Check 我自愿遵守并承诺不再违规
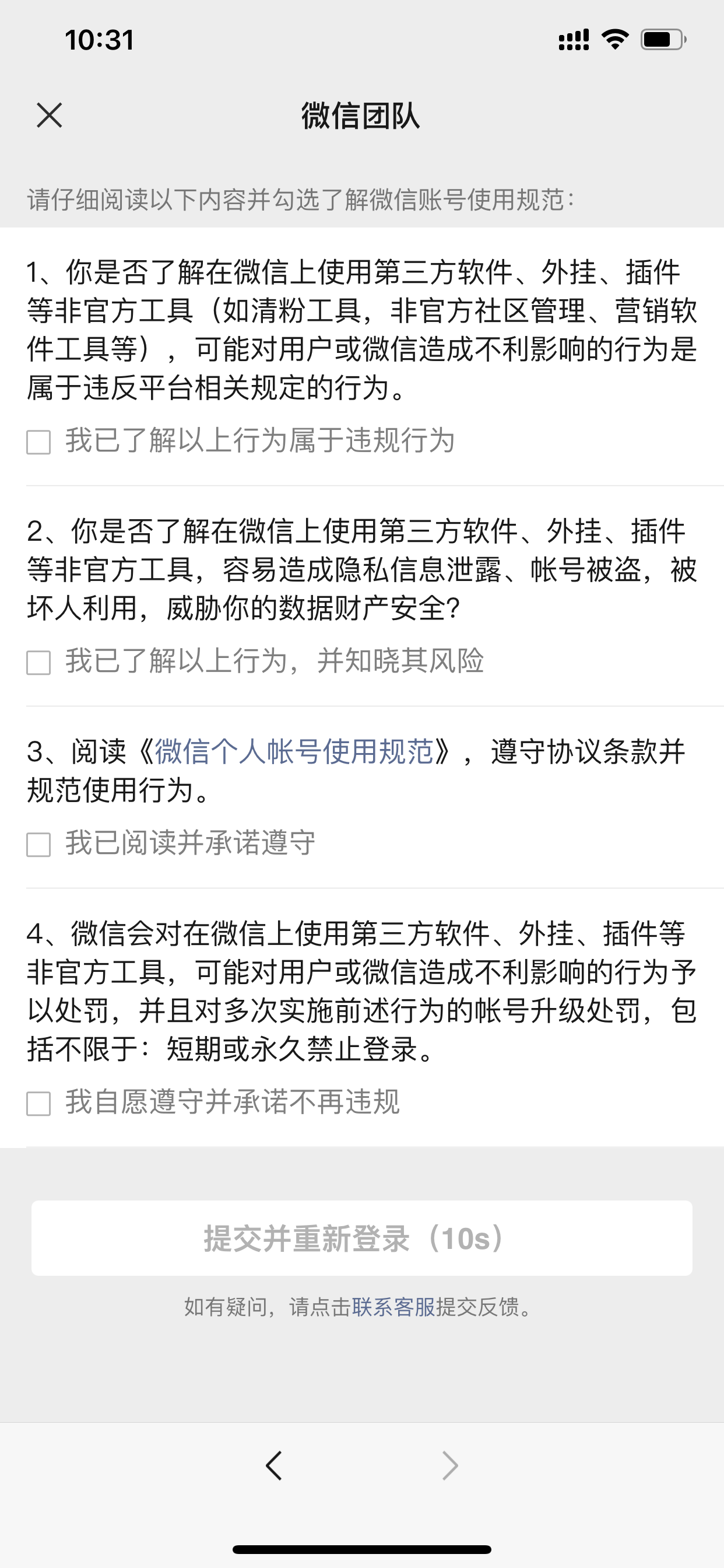The height and width of the screenshot is (1568, 724). pos(38,1103)
